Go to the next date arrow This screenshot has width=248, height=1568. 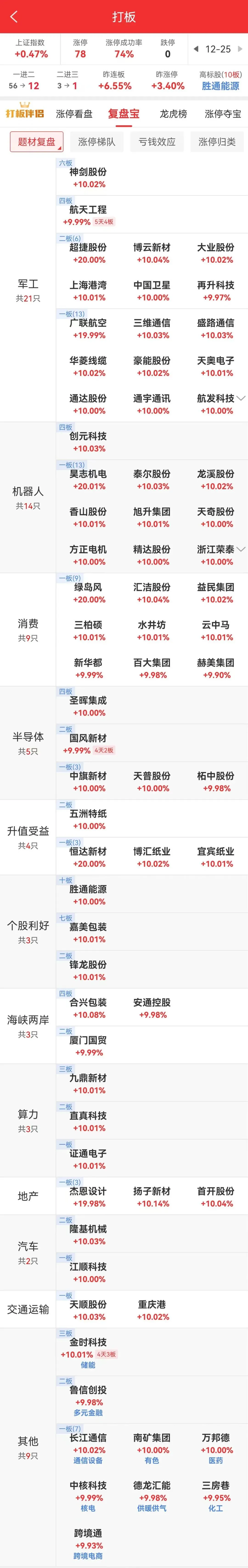pos(240,49)
